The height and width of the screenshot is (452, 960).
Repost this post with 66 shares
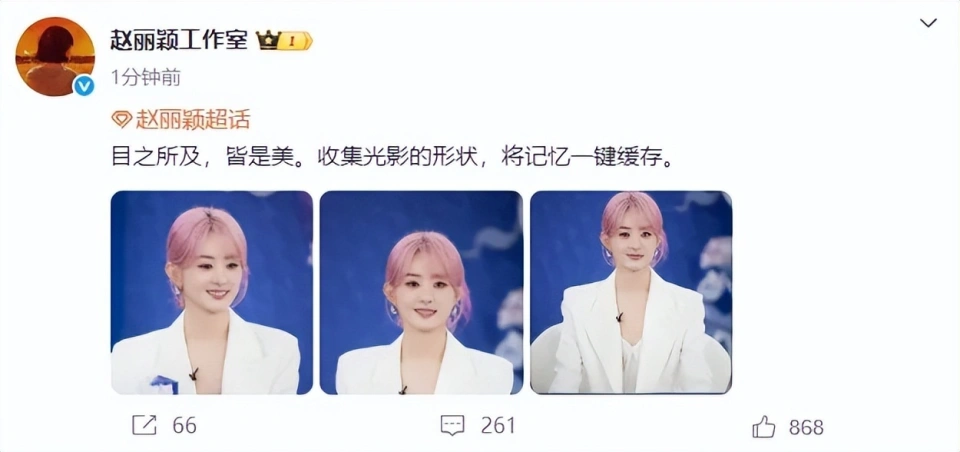tap(165, 426)
